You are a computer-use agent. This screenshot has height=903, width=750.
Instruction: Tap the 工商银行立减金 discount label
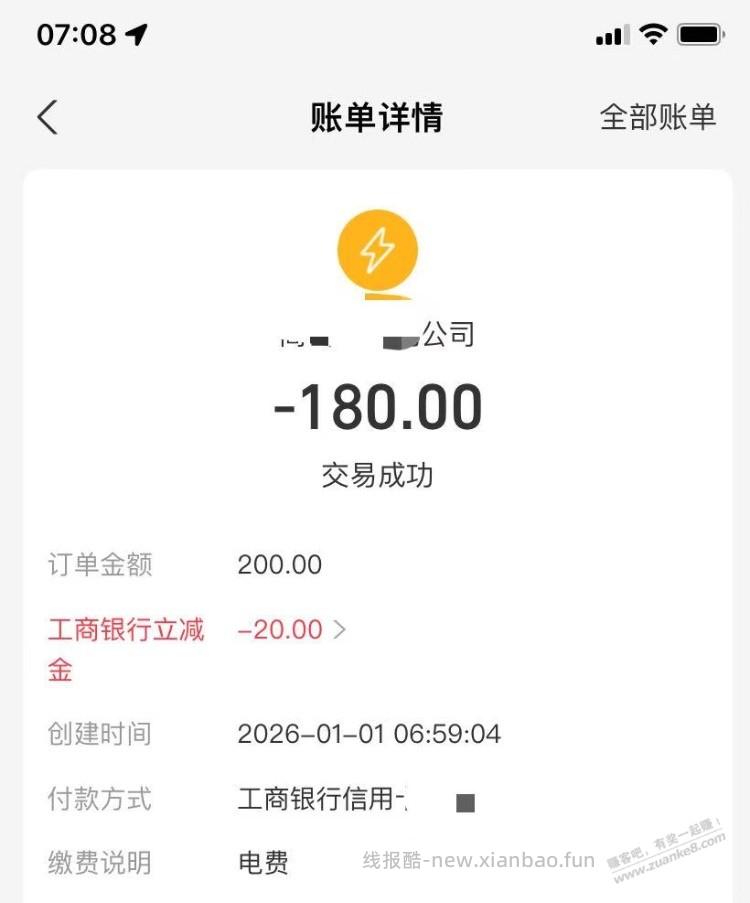tap(124, 649)
